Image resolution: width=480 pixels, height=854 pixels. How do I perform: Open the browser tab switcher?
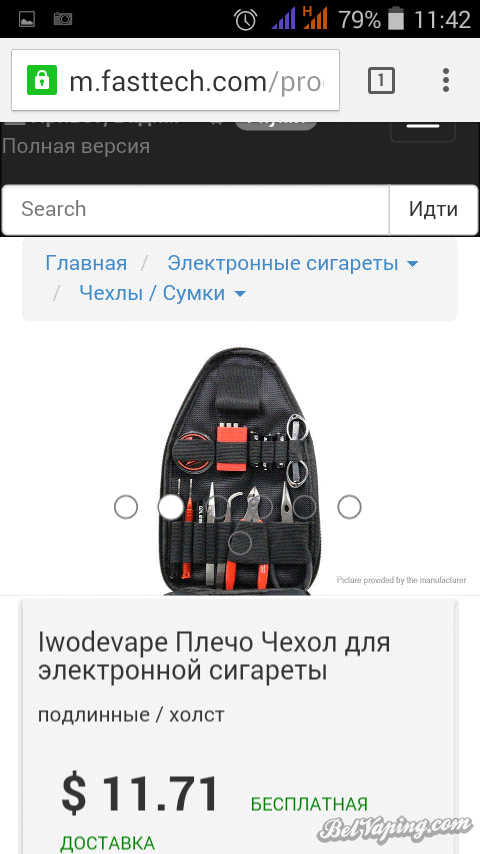tap(381, 81)
